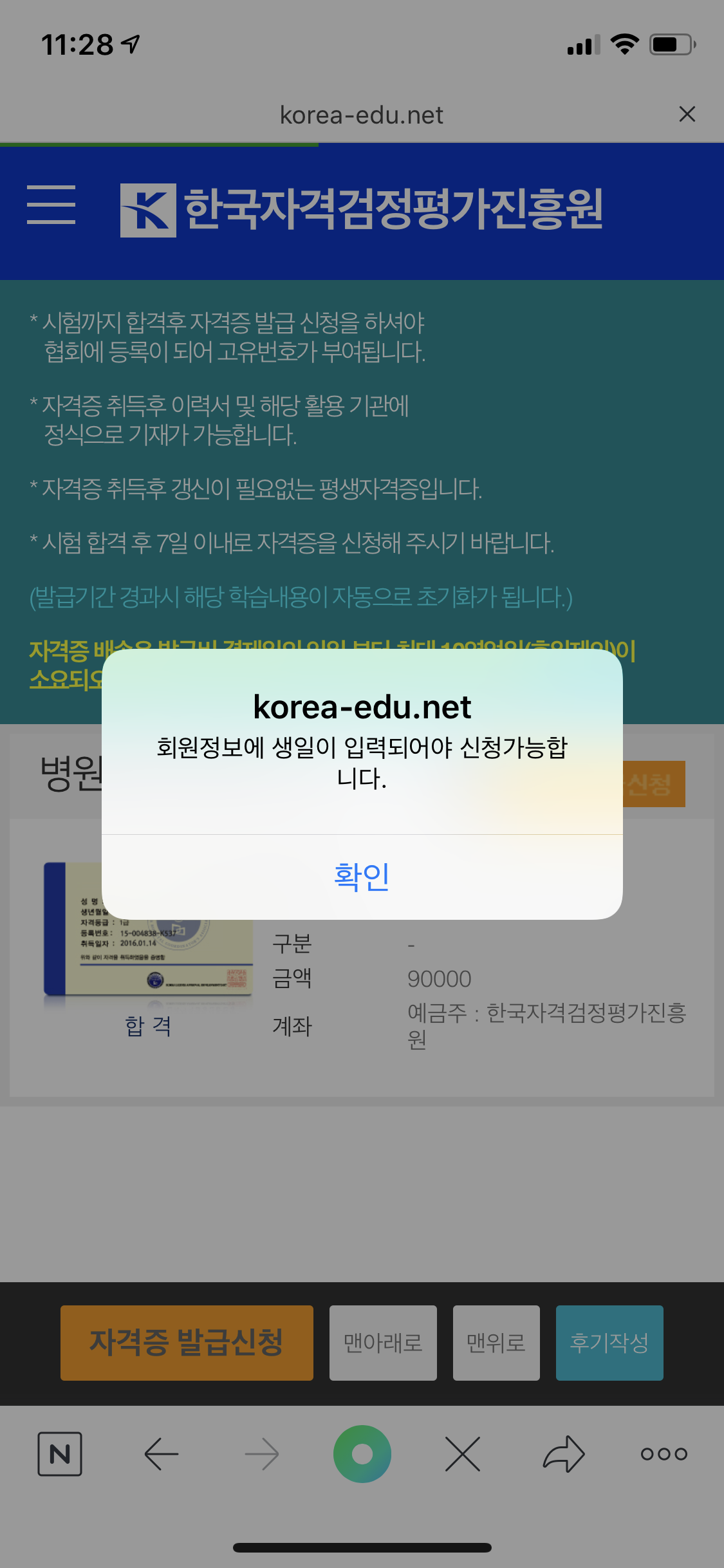Jump to top with 맨위로
724x1568 pixels.
(496, 1343)
